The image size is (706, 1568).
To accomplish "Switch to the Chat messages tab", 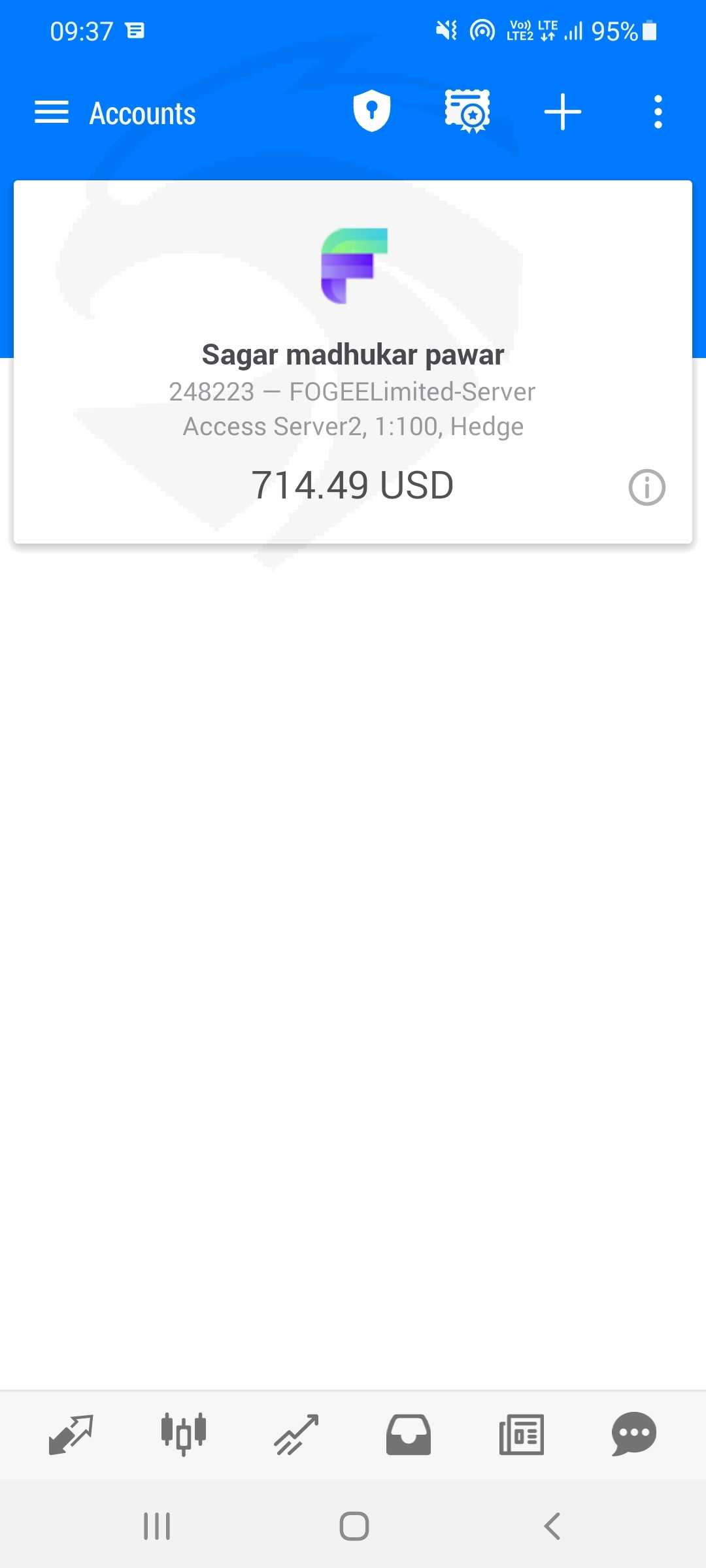I will pyautogui.click(x=633, y=1435).
